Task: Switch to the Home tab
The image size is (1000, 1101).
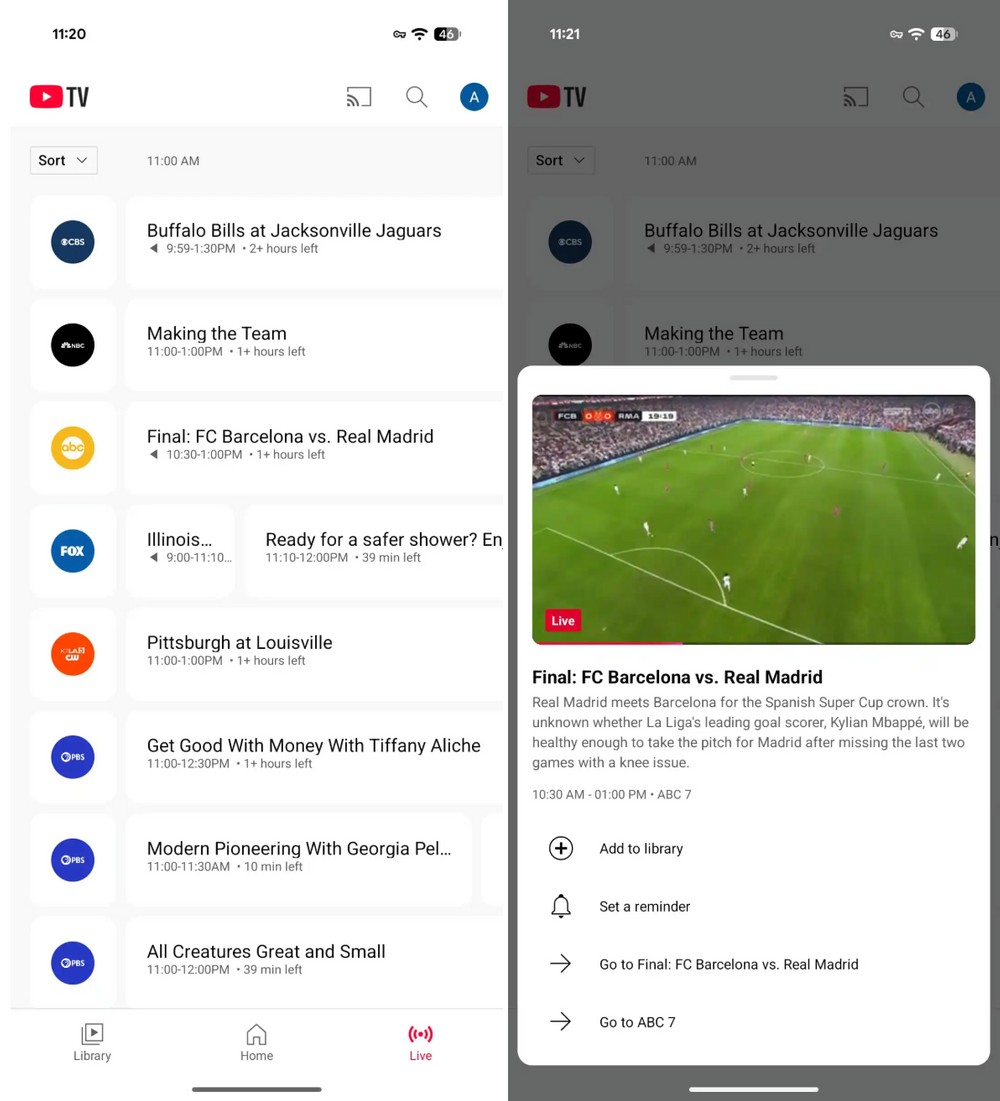Action: click(256, 1042)
